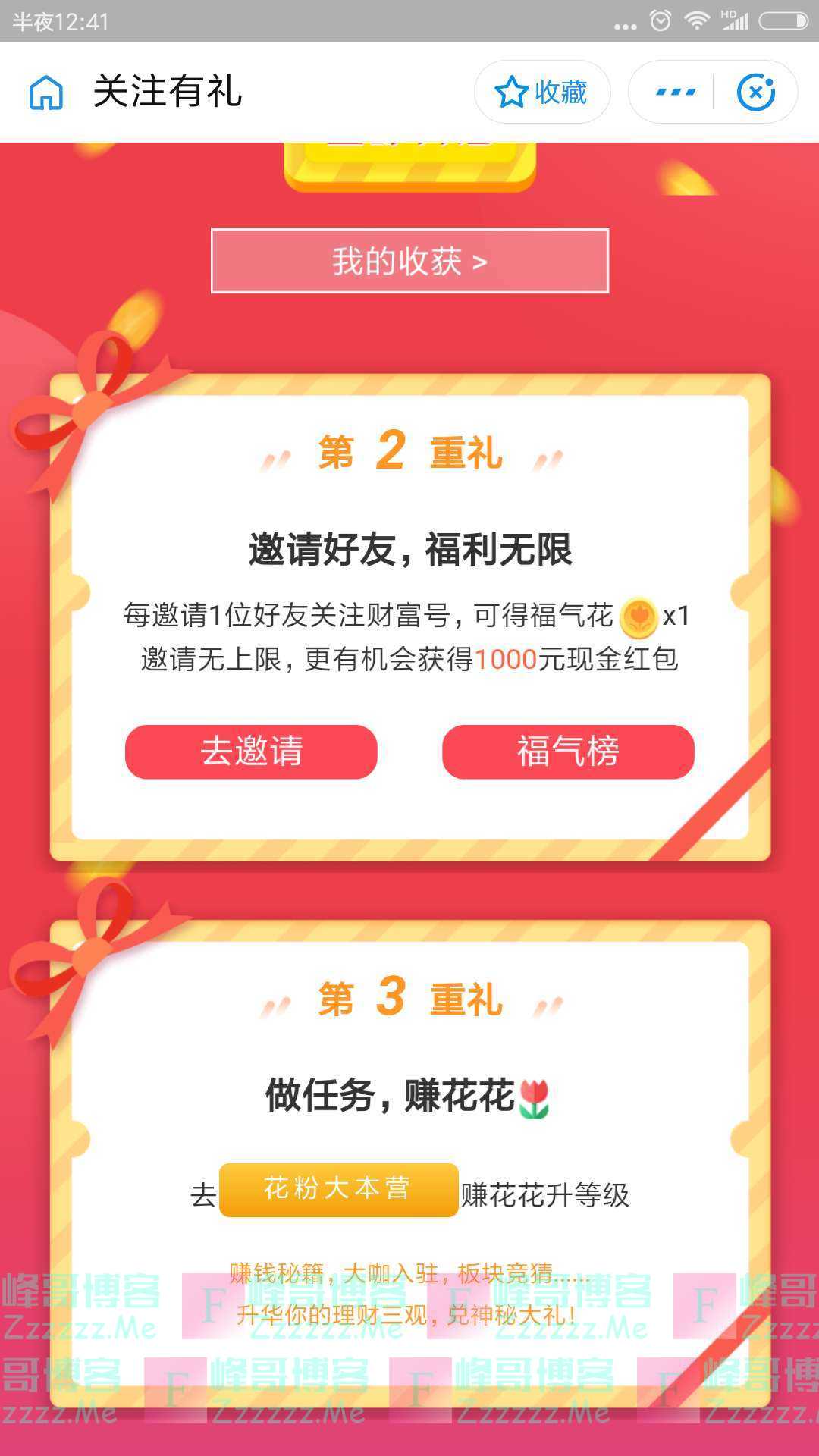
Task: Tap 去邀请 to invite friends
Action: 251,752
